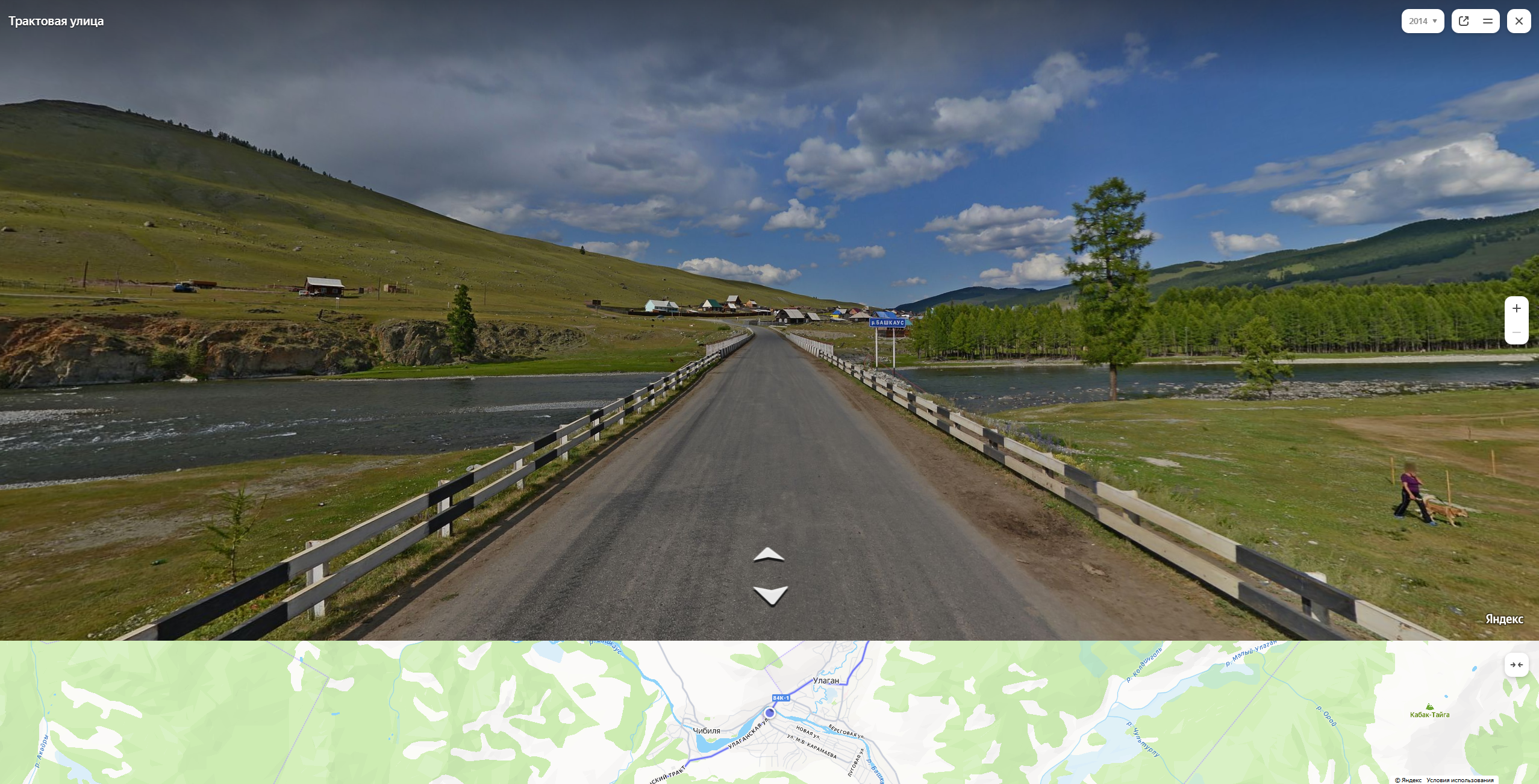
Task: Zoom out with the minus button
Action: click(x=1516, y=332)
